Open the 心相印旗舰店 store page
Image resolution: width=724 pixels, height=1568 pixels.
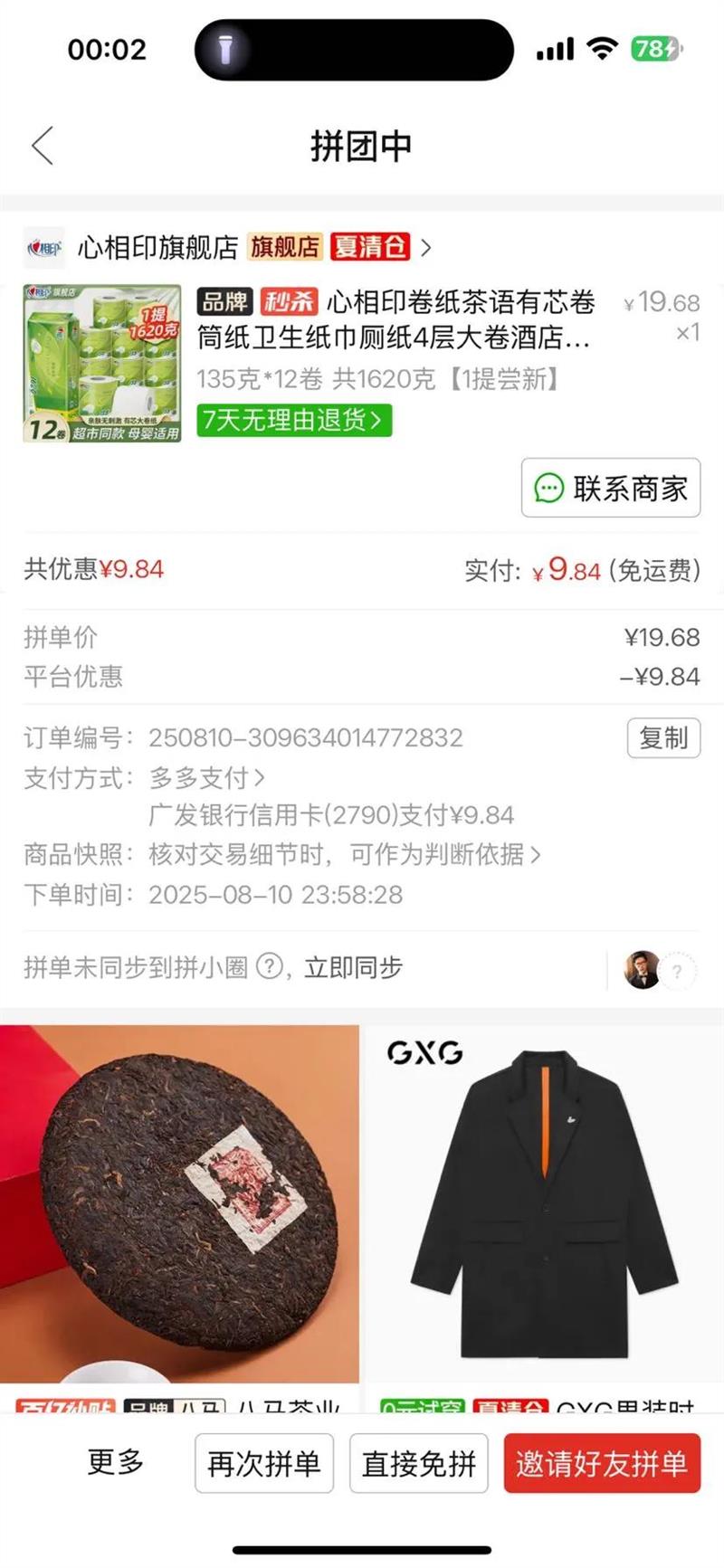tap(157, 247)
